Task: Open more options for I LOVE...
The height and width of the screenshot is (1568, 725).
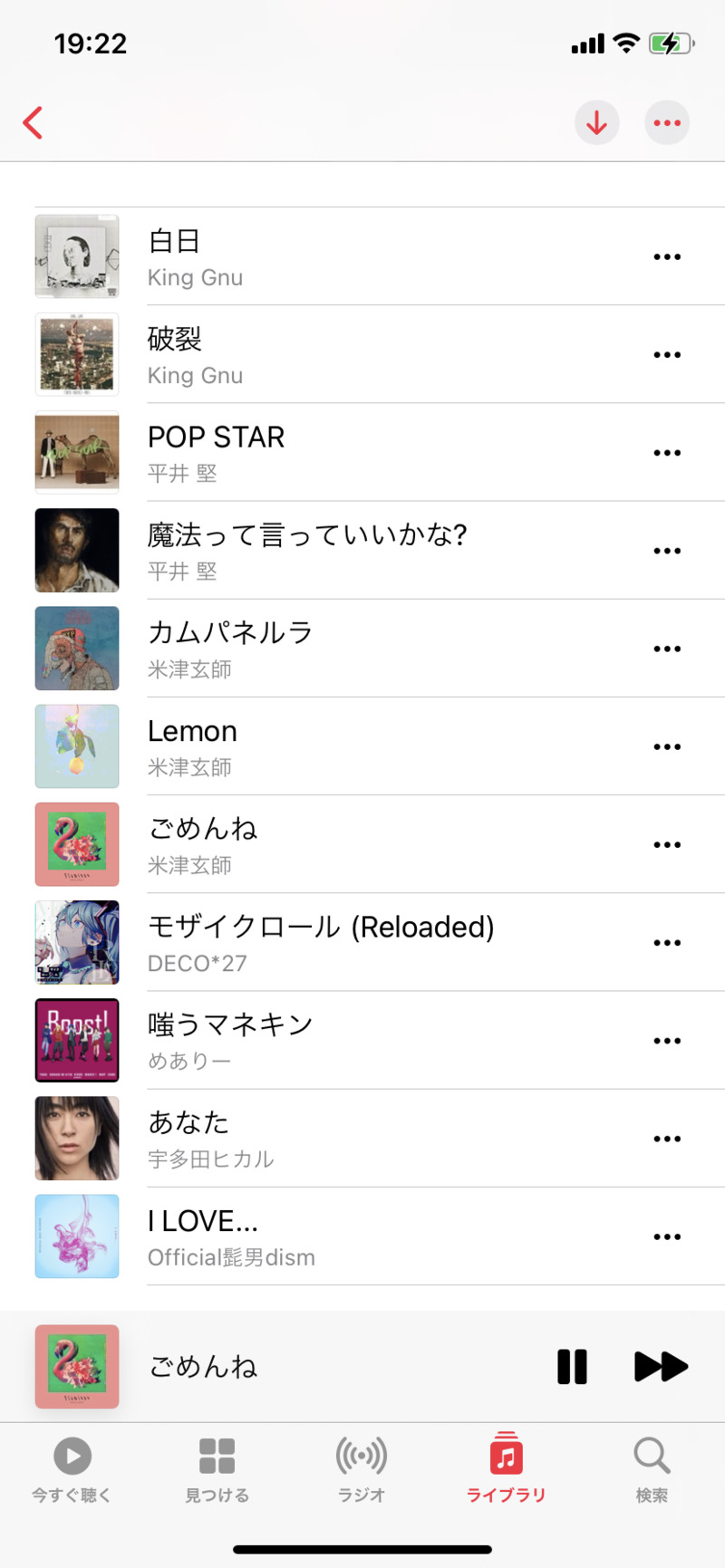Action: (667, 1236)
